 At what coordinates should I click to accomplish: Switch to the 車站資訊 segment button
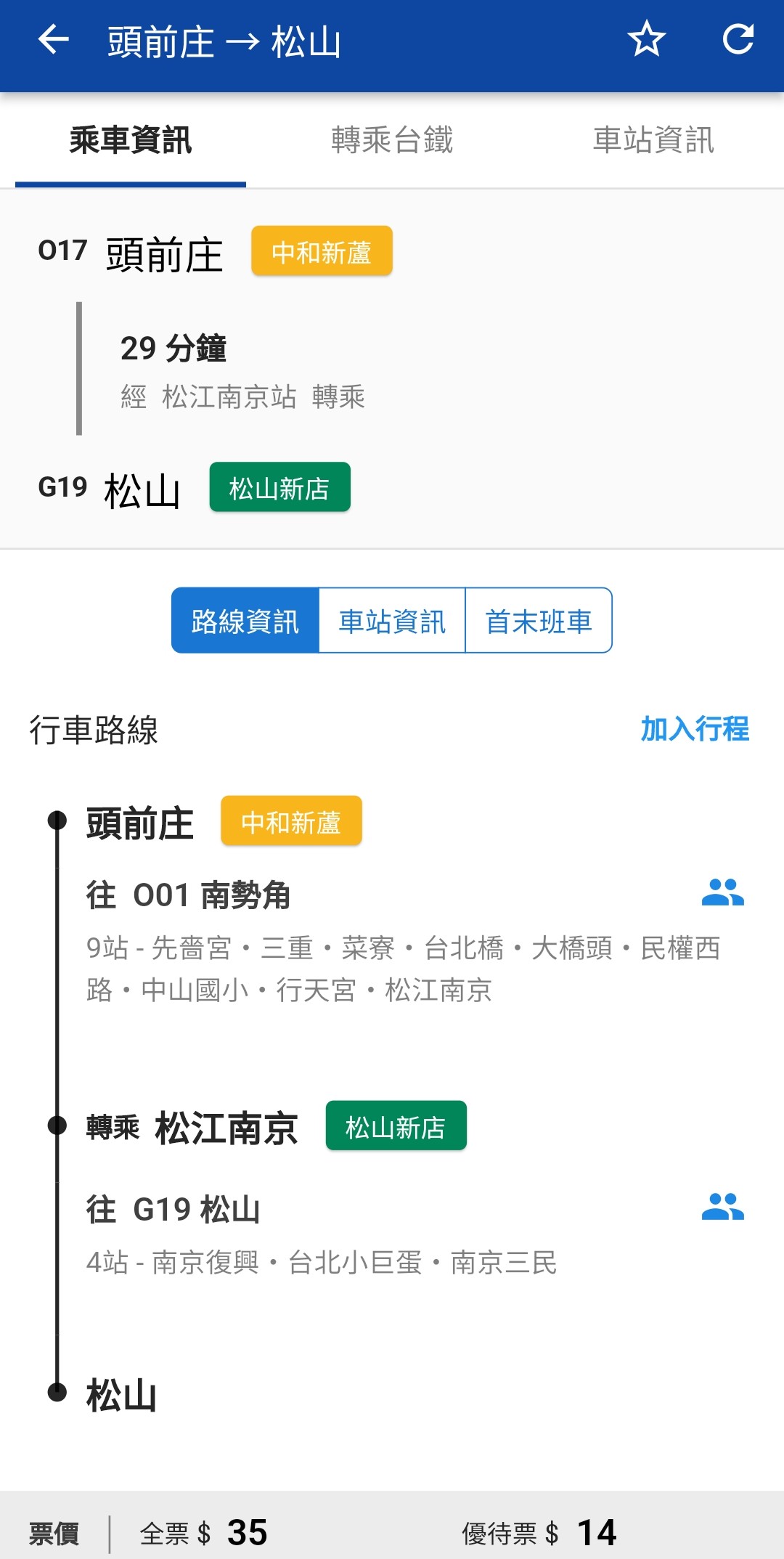(392, 621)
